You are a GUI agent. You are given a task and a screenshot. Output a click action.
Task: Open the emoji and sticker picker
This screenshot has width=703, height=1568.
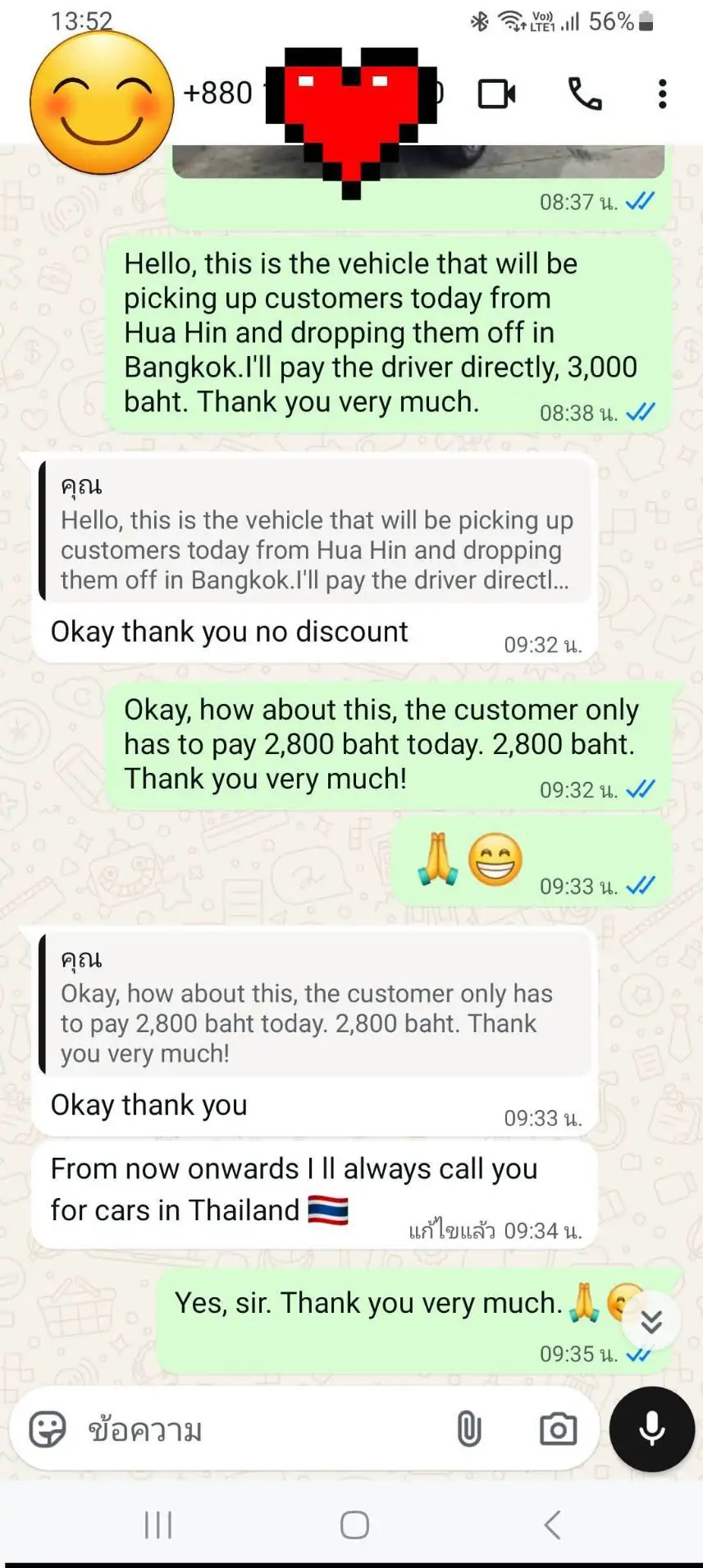pyautogui.click(x=48, y=1429)
